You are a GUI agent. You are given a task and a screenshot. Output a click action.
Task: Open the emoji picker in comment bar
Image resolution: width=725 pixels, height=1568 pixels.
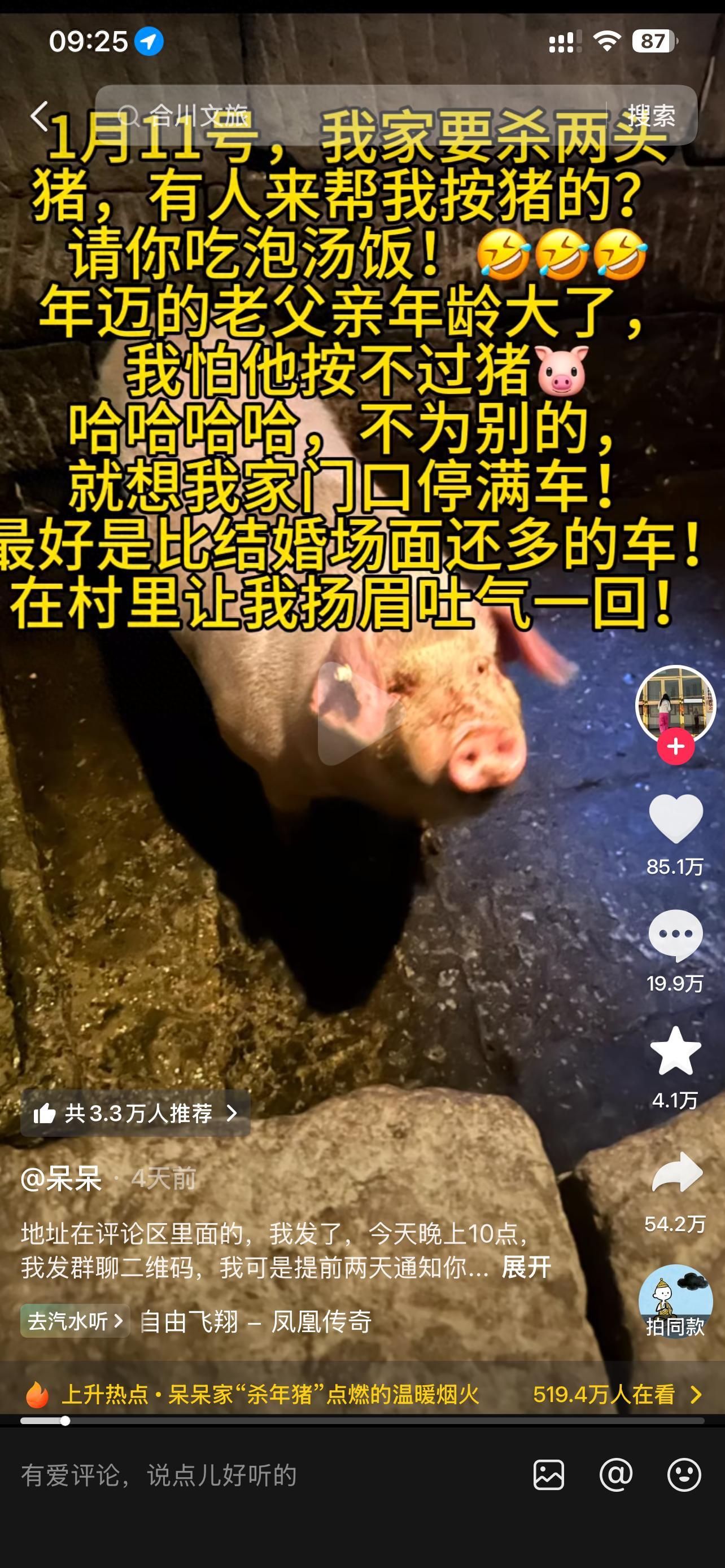(684, 1475)
